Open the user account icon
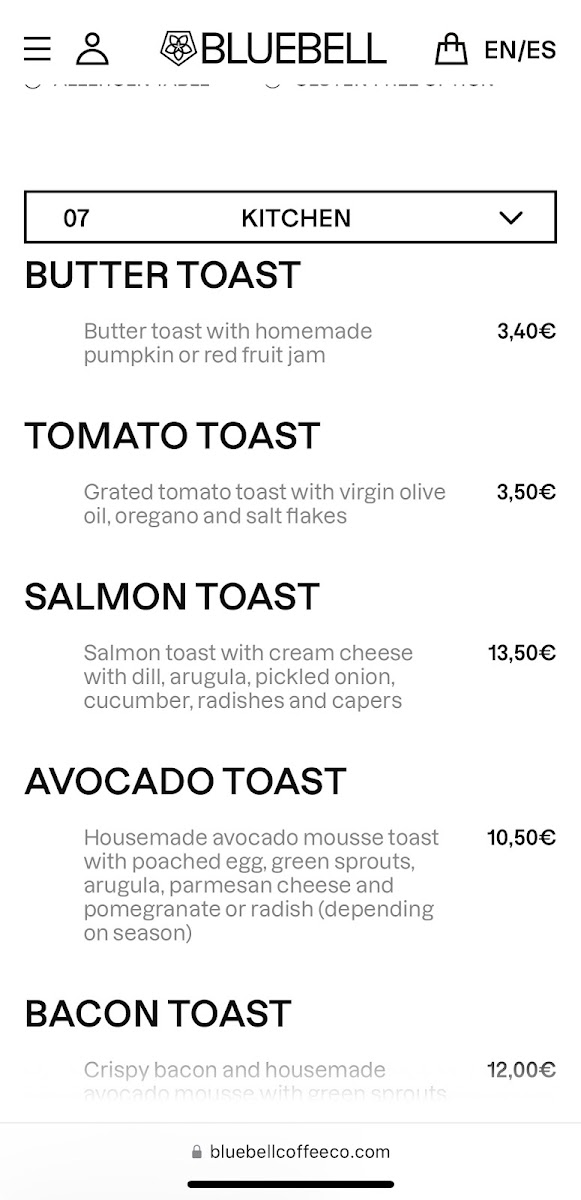The height and width of the screenshot is (1200, 581). [92, 48]
